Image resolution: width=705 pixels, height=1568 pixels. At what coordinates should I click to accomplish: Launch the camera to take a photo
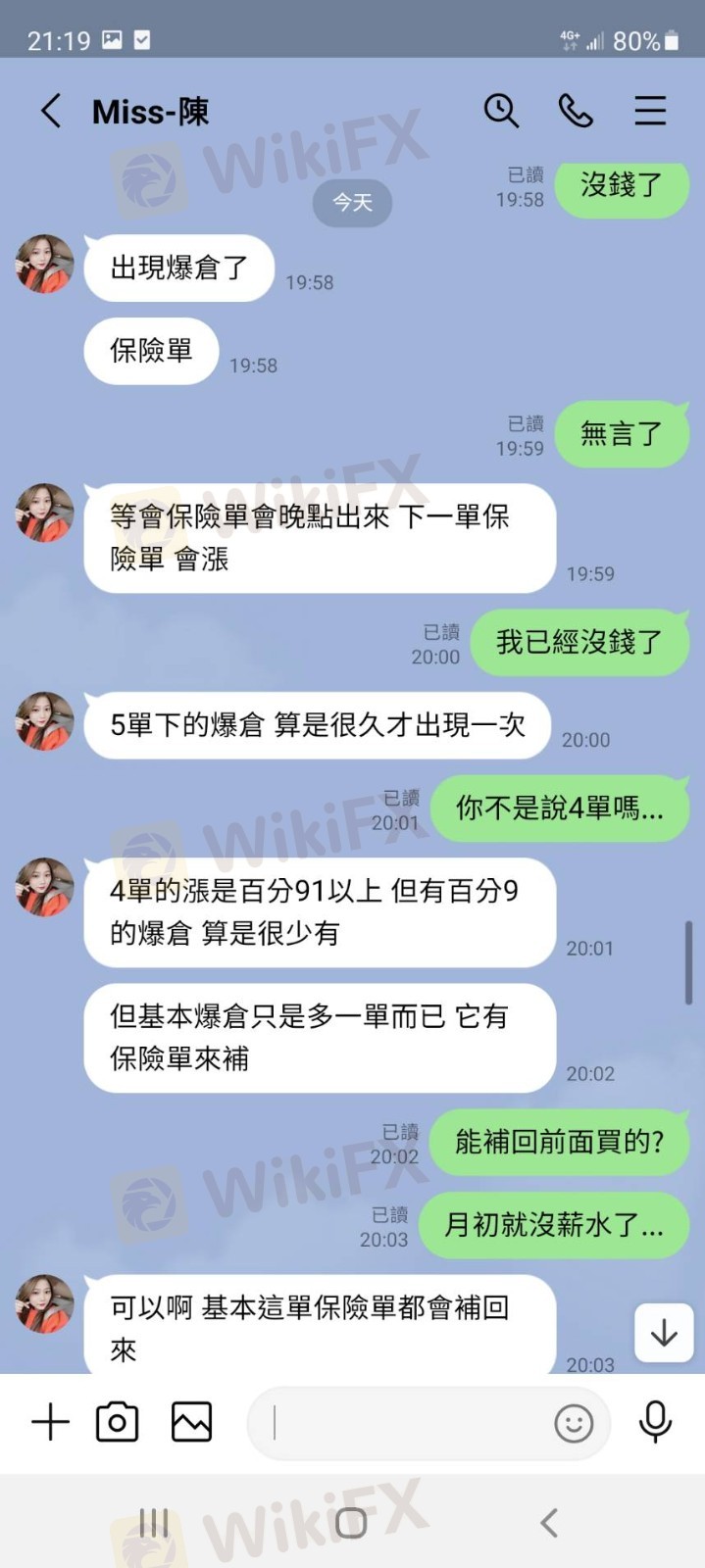(x=117, y=1422)
